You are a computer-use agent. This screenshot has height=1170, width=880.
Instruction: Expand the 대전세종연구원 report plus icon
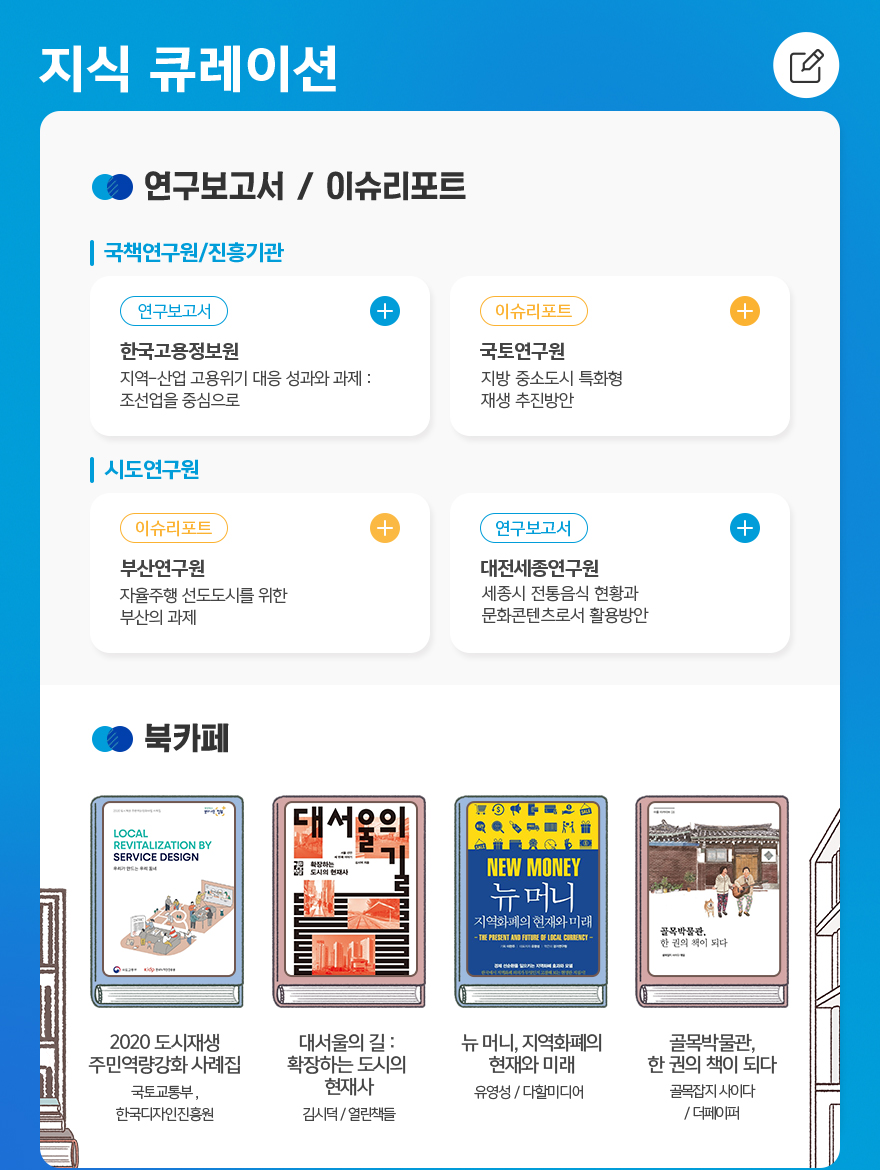pos(745,528)
